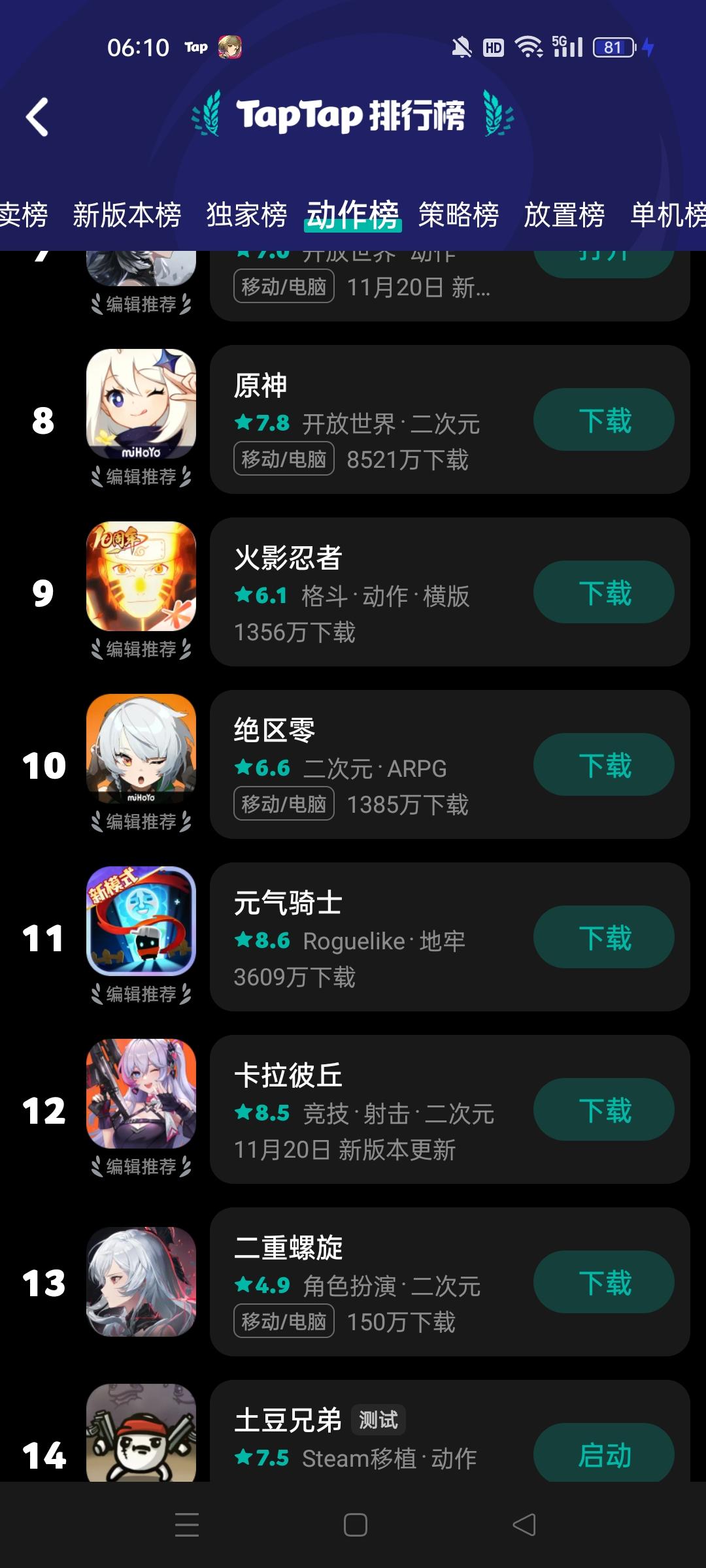Open the TapTap 排行榜 logo header
The width and height of the screenshot is (706, 1568).
tap(353, 118)
